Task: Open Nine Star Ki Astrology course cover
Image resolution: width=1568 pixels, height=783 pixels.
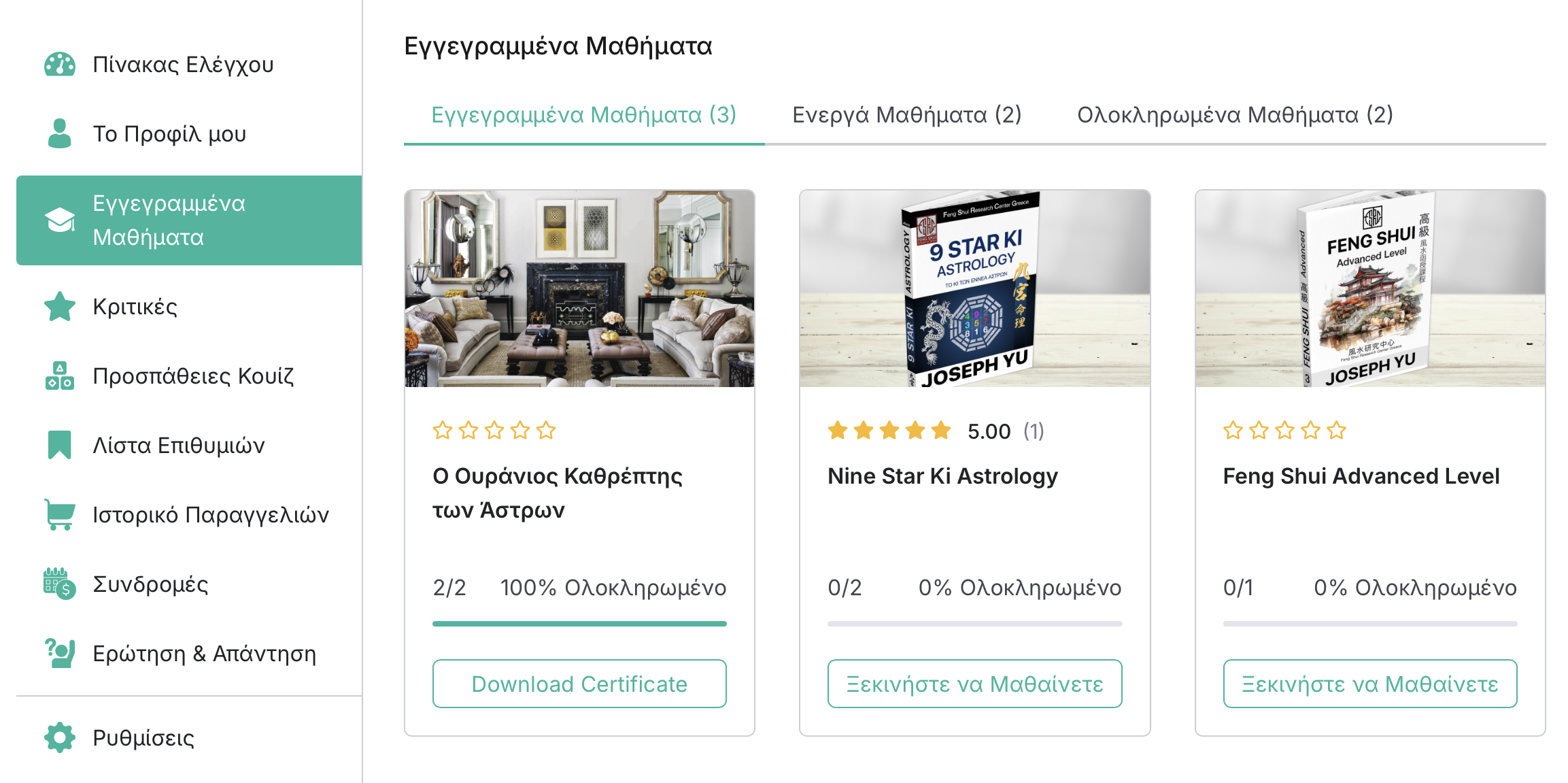Action: pyautogui.click(x=974, y=288)
